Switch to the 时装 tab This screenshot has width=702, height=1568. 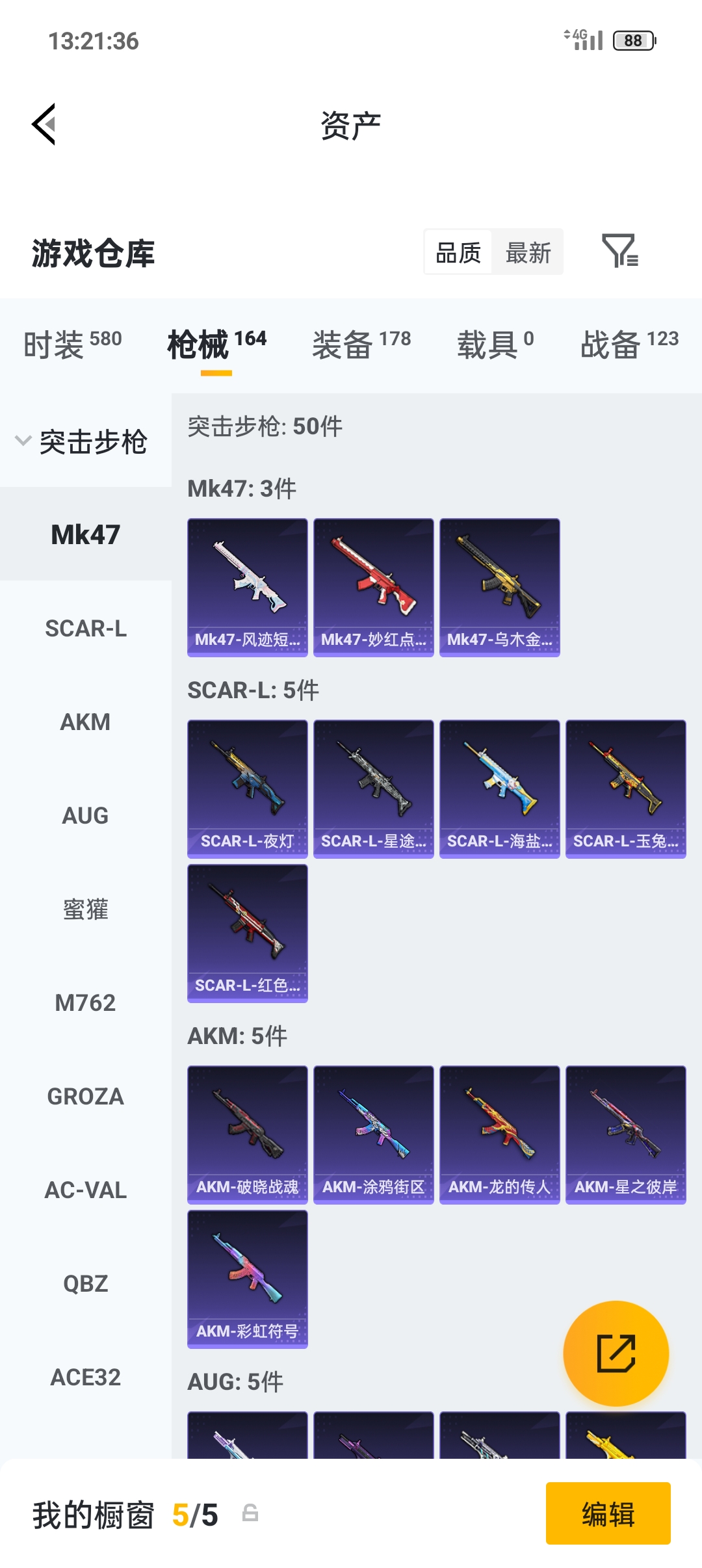point(72,343)
